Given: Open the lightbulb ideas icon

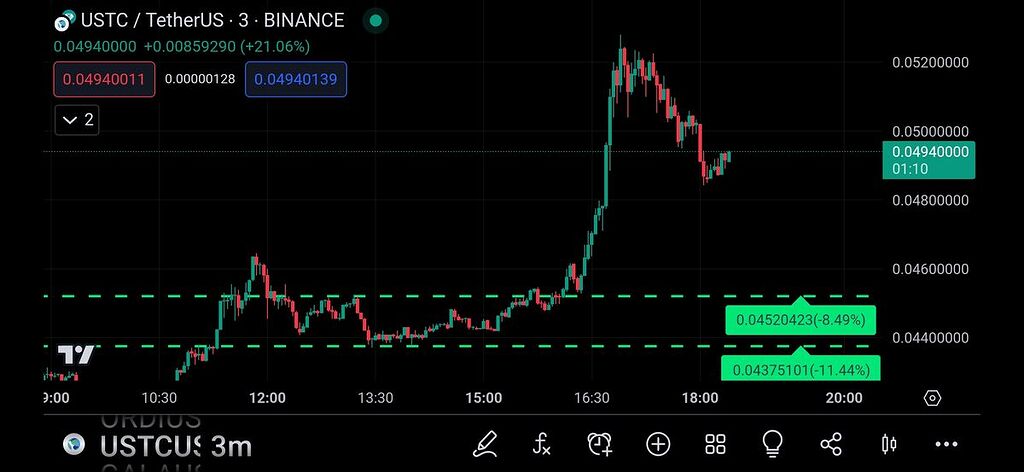Looking at the screenshot, I should (772, 444).
